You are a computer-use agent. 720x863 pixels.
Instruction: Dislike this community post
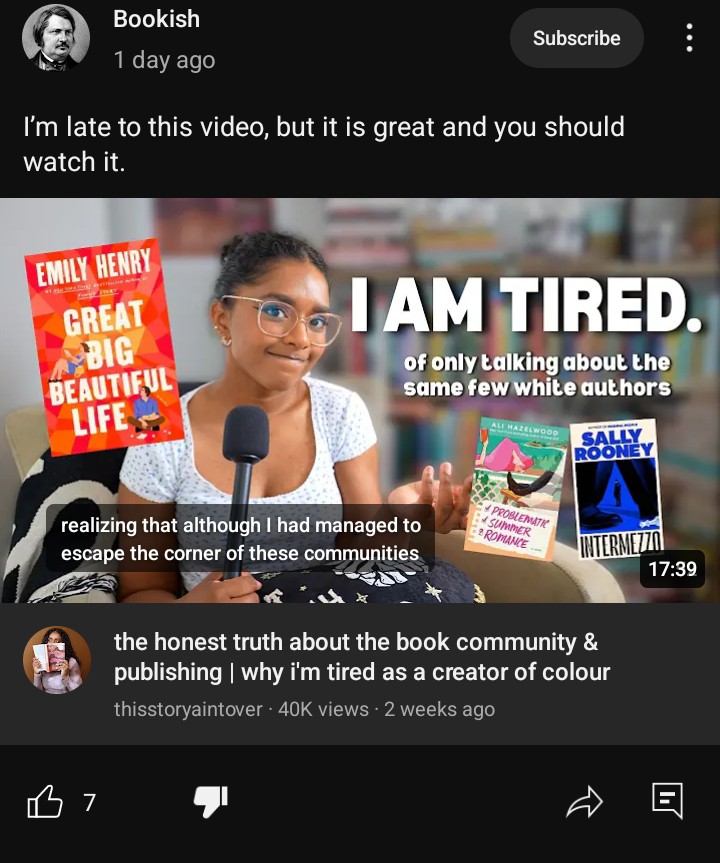[211, 801]
